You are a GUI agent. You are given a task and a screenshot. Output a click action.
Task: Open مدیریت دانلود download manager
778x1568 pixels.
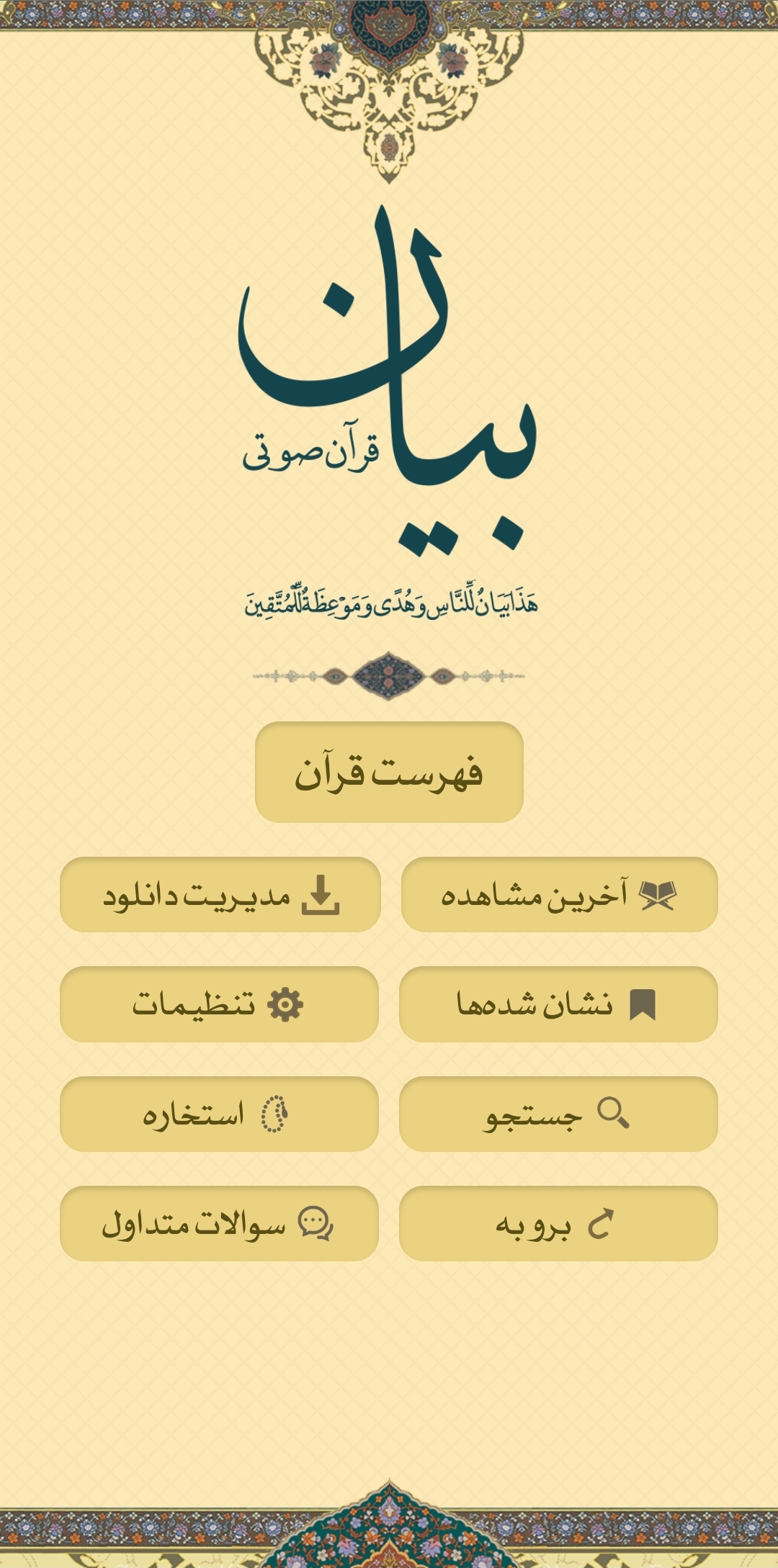220,894
